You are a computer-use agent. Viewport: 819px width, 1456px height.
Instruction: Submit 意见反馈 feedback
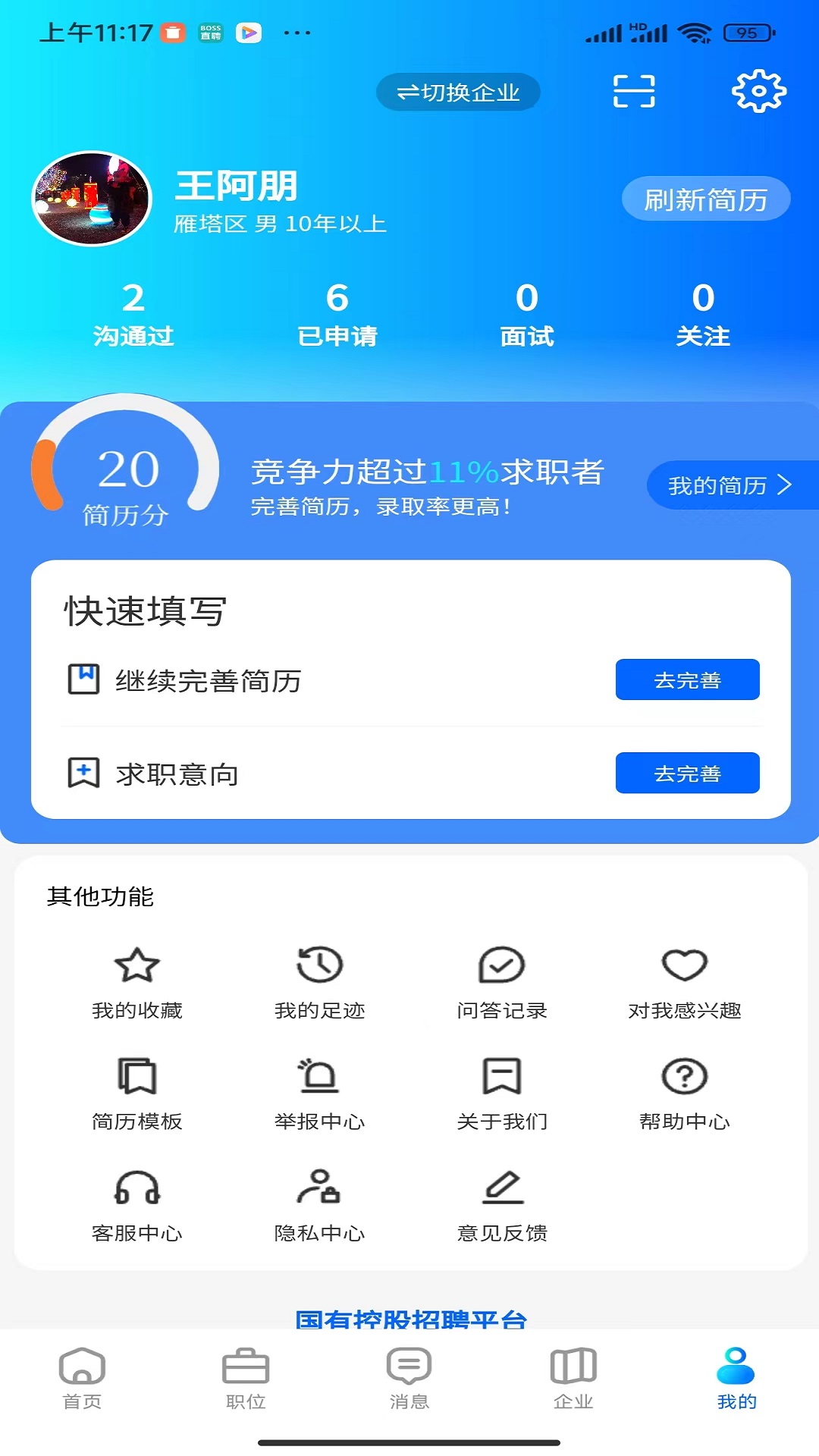coord(501,1206)
